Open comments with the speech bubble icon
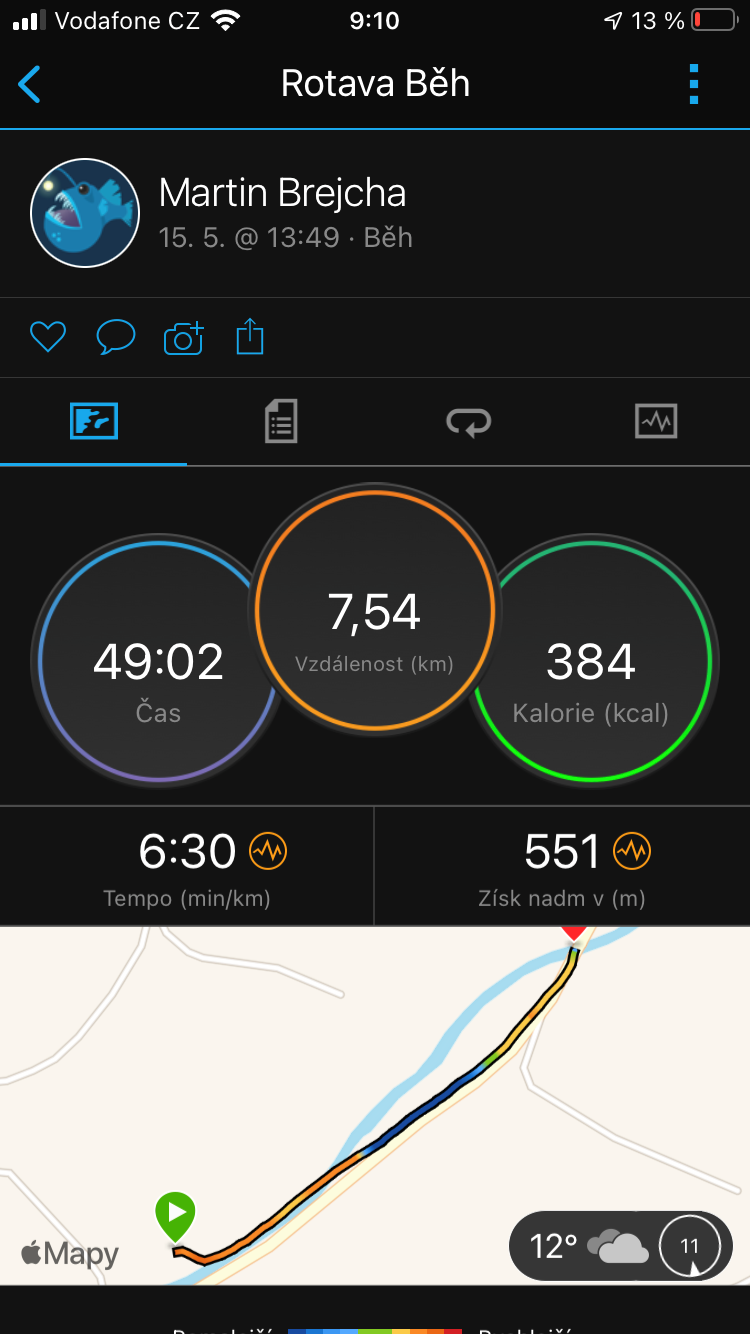 pos(116,338)
